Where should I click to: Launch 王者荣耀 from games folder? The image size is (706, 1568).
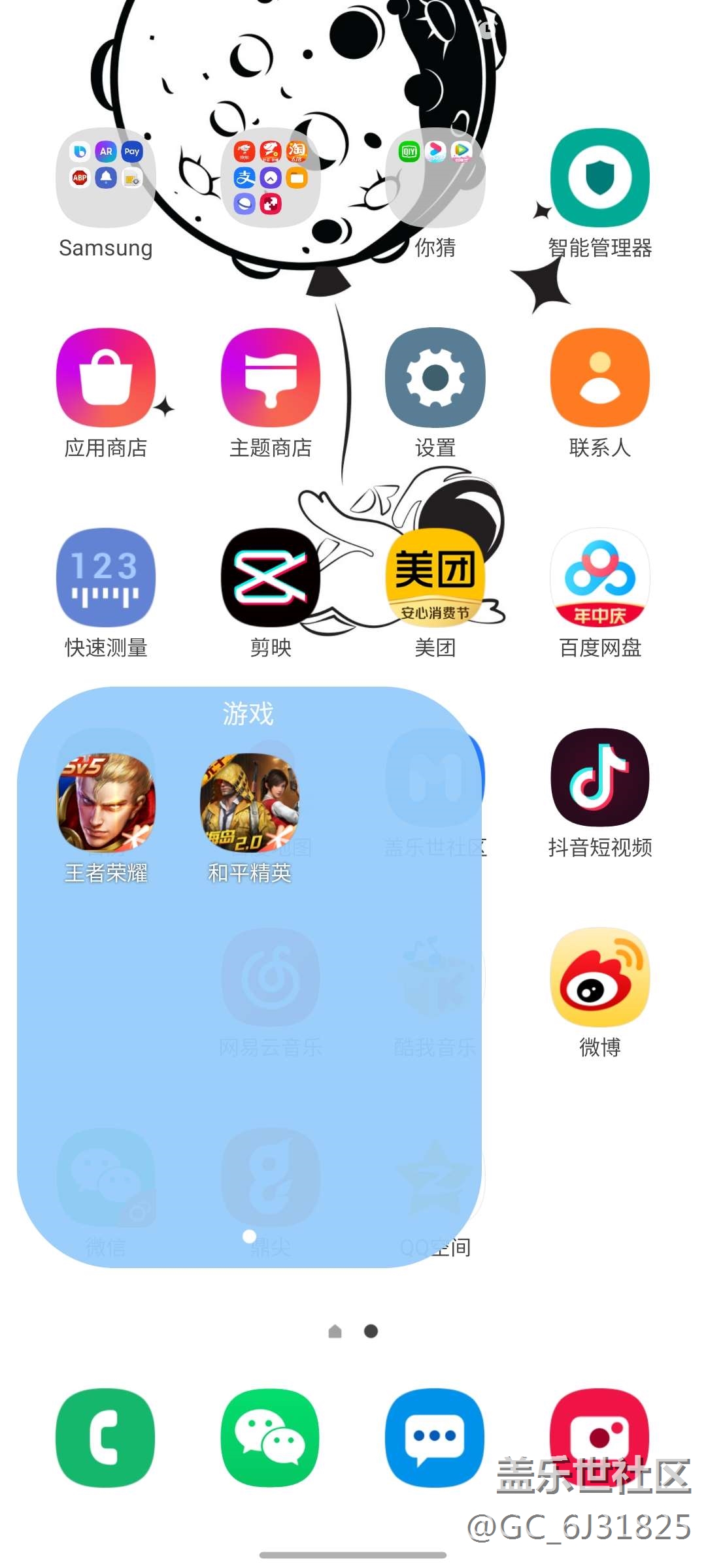pos(106,802)
